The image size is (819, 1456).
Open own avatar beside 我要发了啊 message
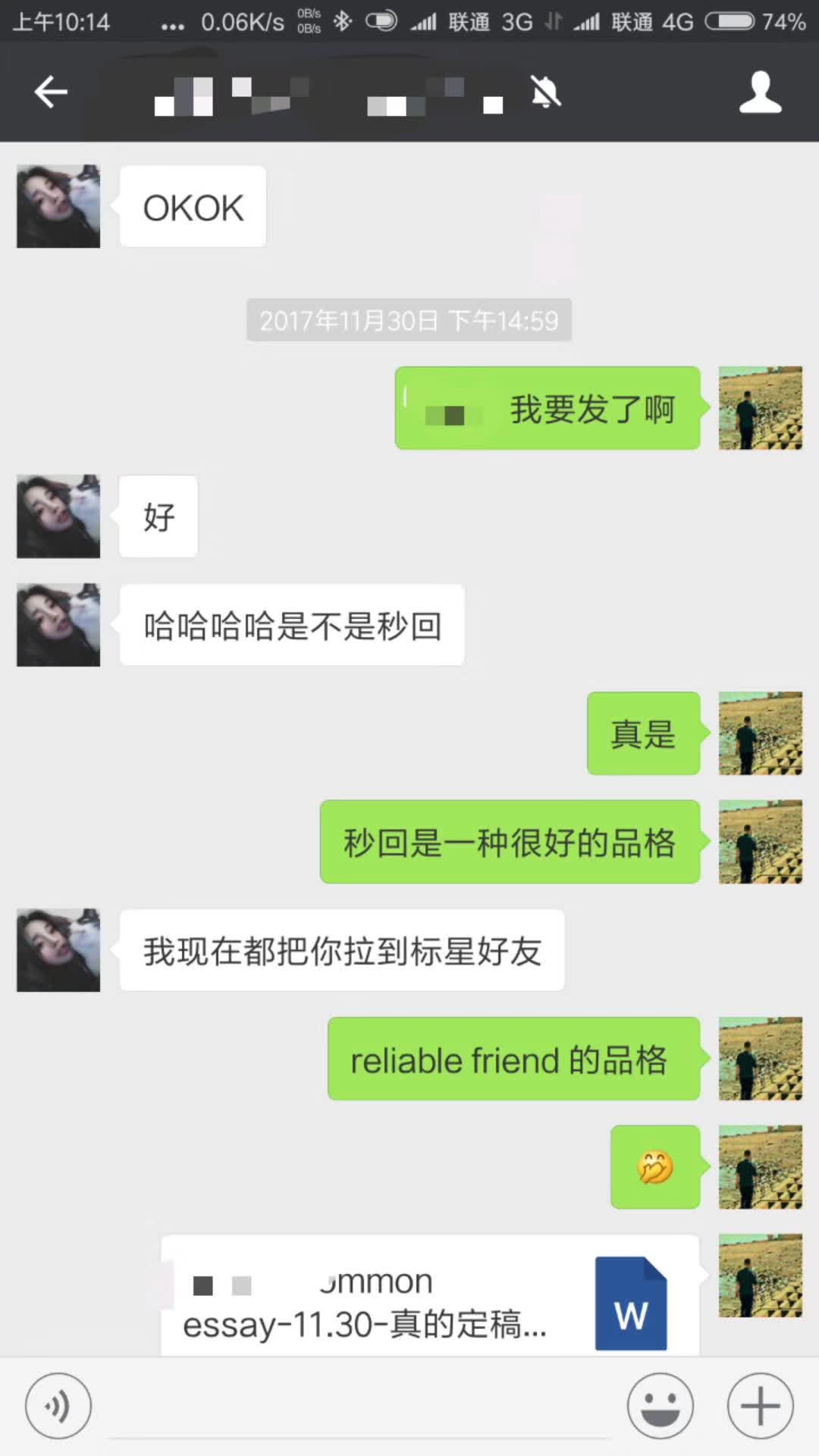tap(760, 408)
